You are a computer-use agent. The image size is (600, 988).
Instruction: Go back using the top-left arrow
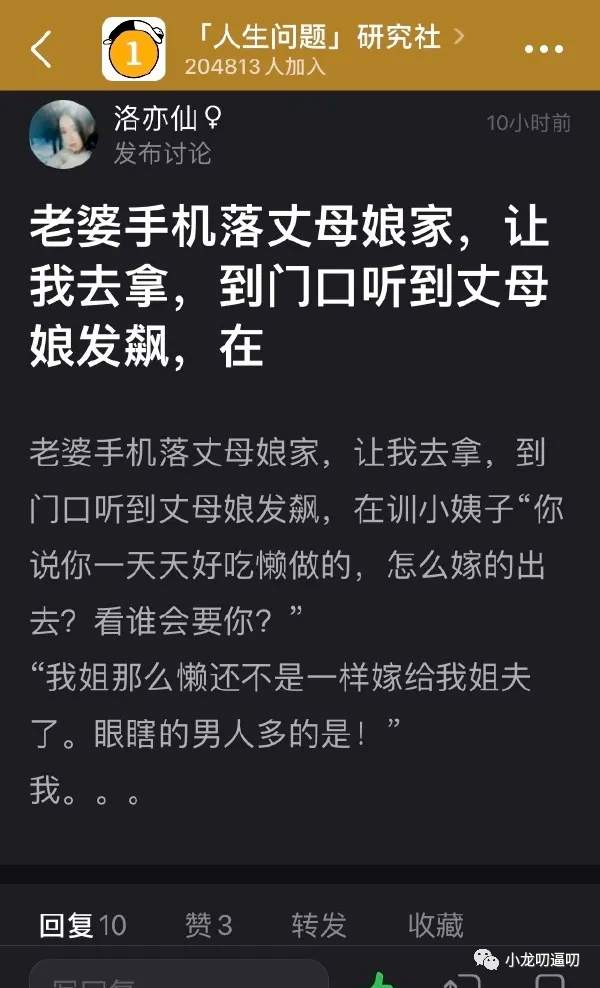pyautogui.click(x=40, y=48)
